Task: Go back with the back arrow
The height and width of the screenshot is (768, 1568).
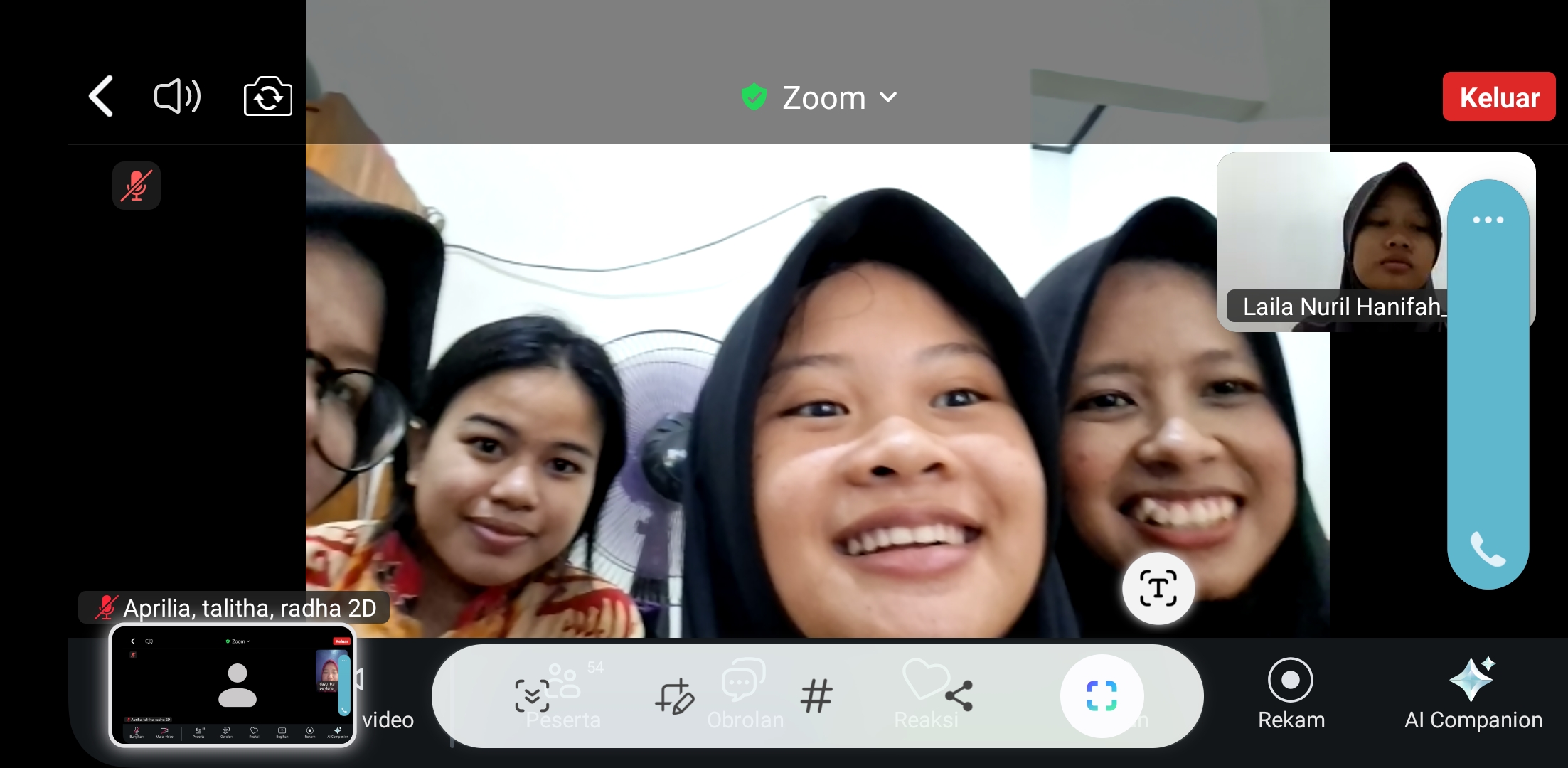Action: [x=101, y=96]
